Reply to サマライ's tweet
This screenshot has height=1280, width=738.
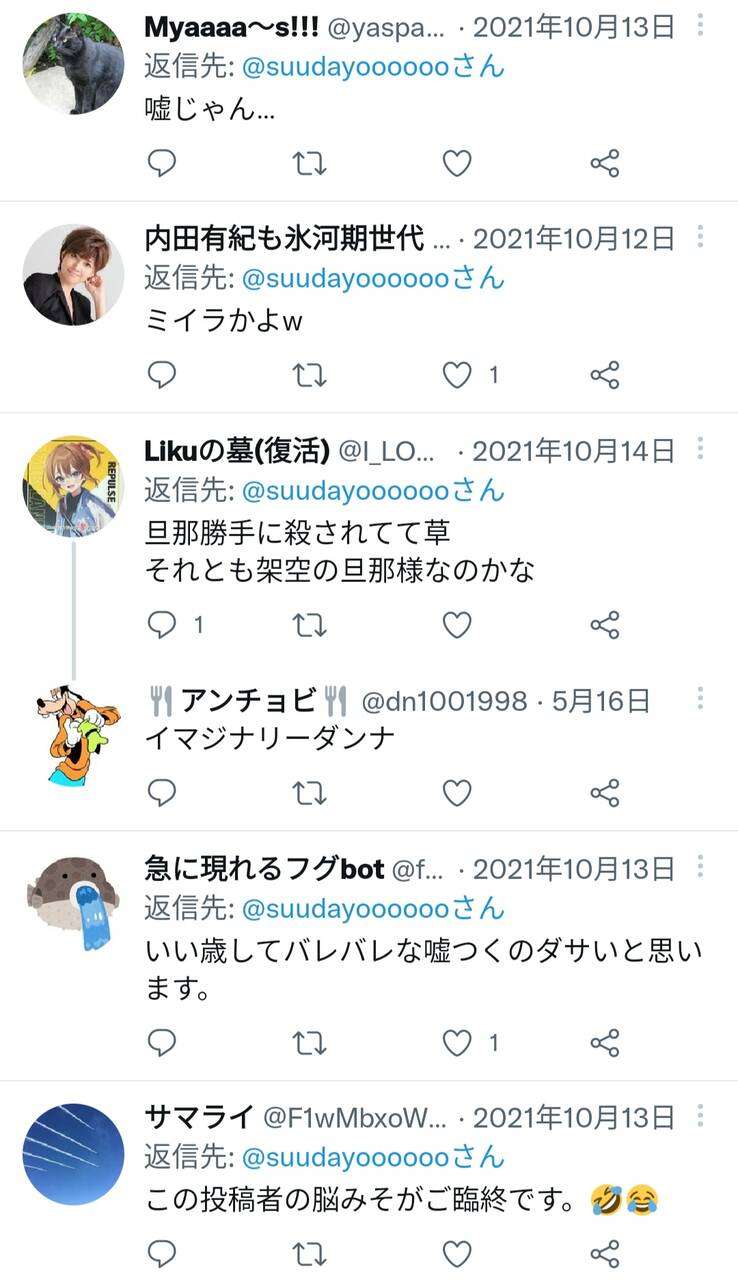tap(162, 1253)
